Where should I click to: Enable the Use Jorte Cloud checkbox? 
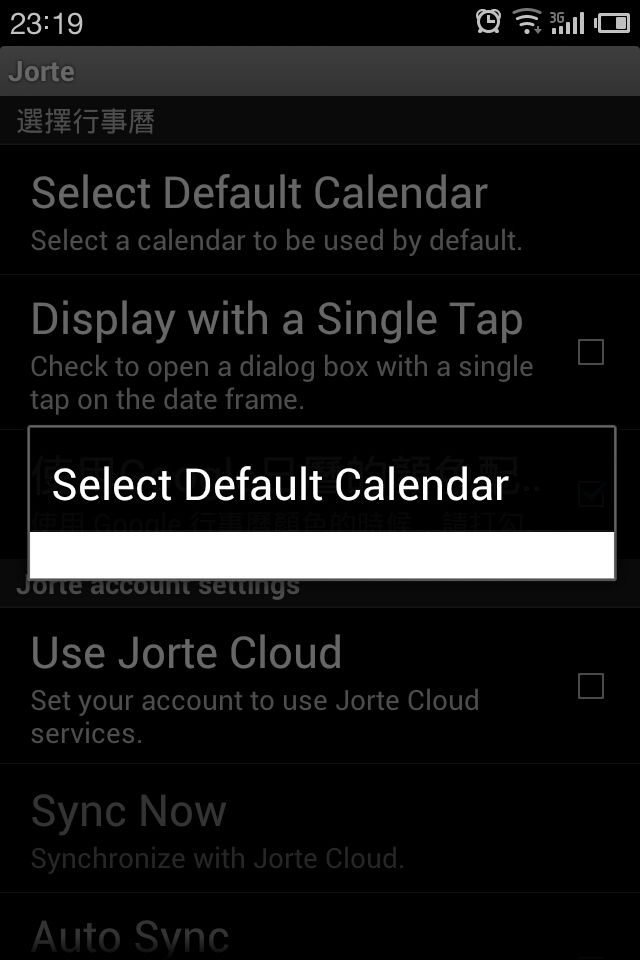tap(591, 686)
